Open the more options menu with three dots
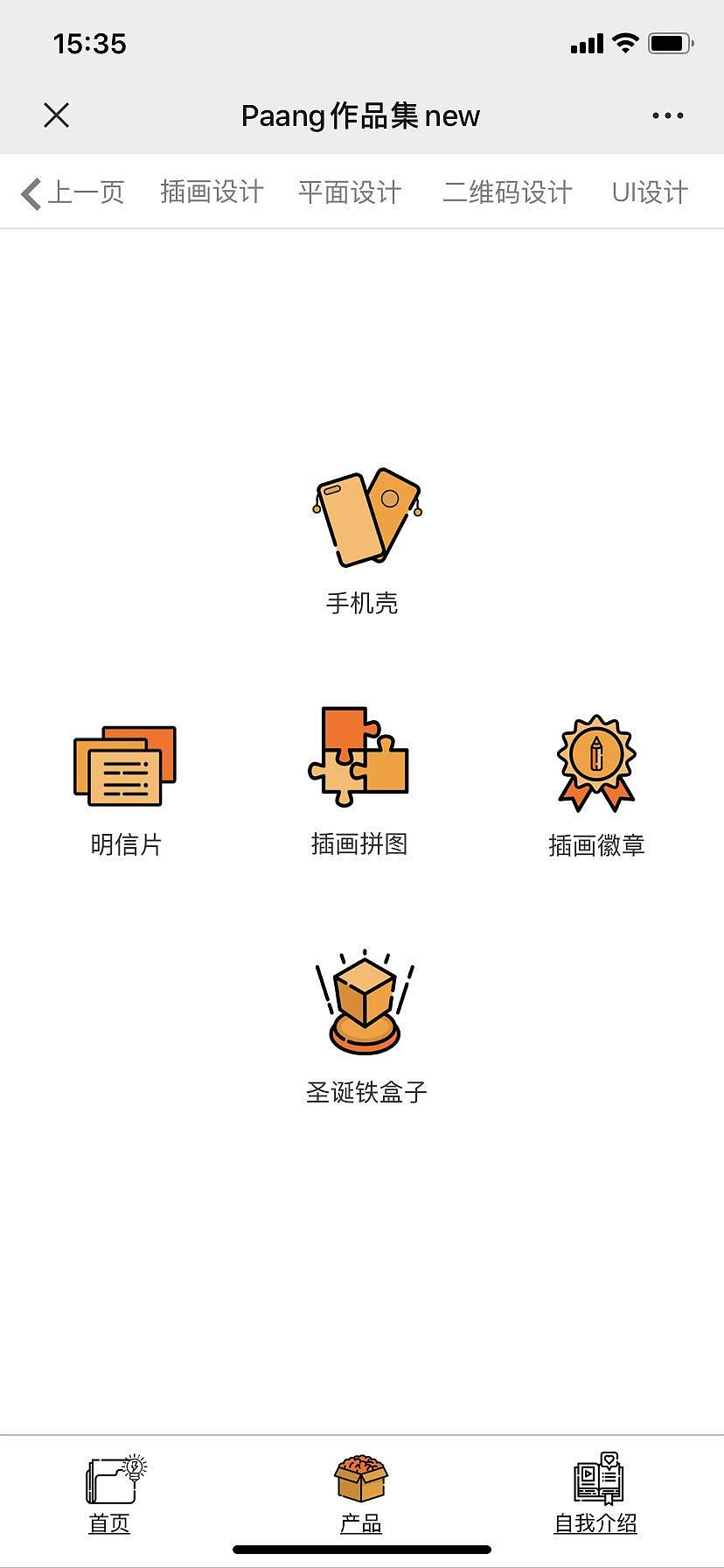Viewport: 724px width, 1568px height. click(668, 115)
